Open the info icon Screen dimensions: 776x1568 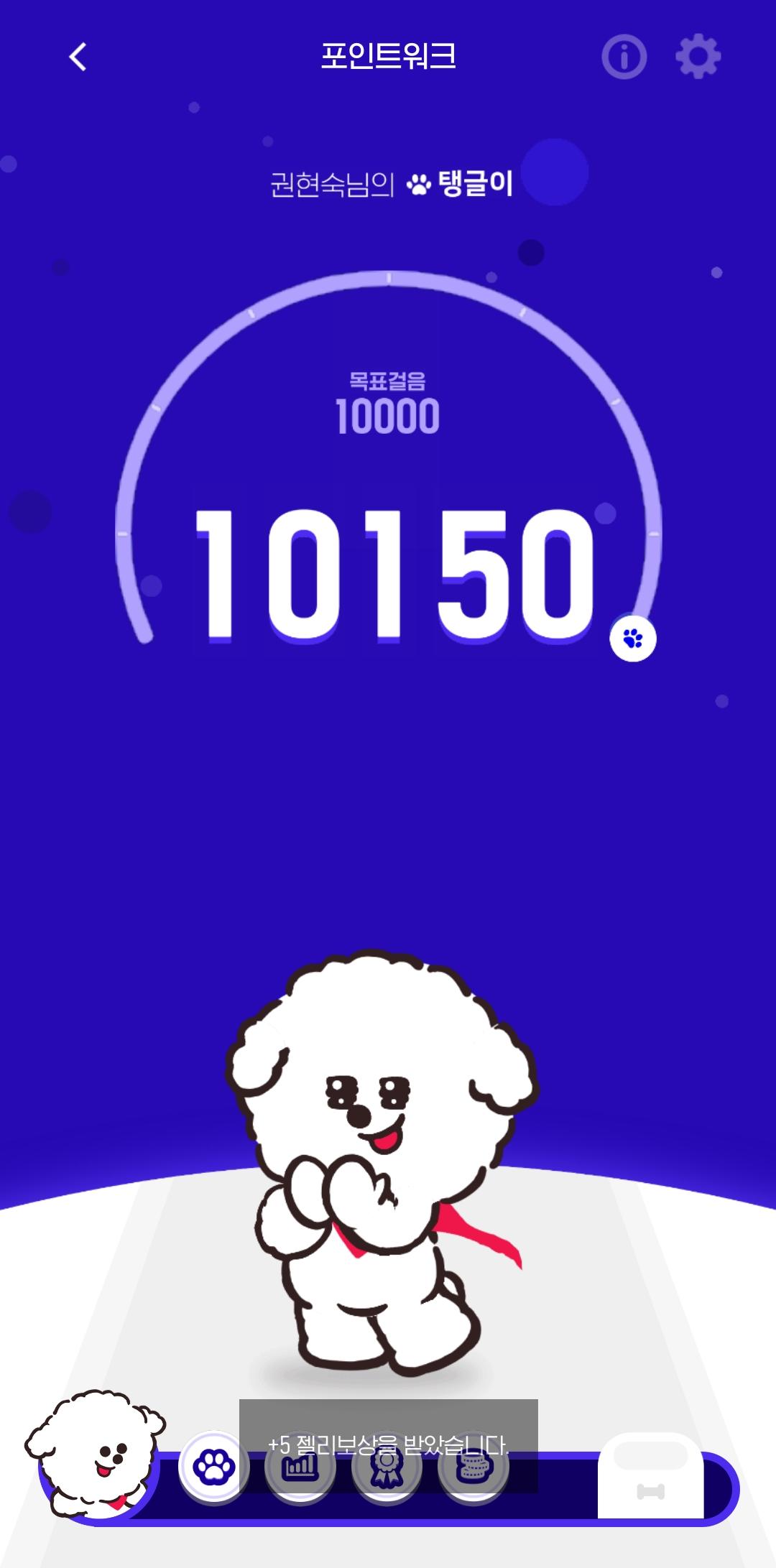[x=624, y=57]
